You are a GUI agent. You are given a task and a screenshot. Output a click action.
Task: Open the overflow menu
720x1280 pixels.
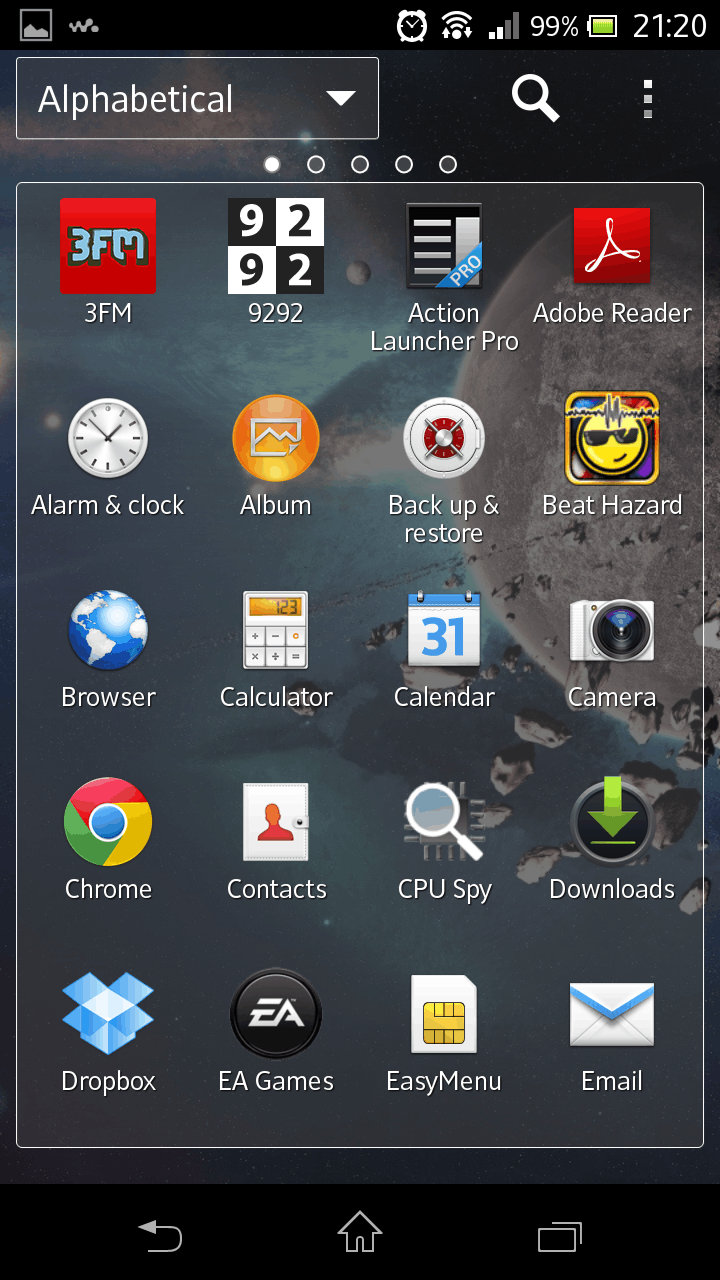pyautogui.click(x=648, y=98)
